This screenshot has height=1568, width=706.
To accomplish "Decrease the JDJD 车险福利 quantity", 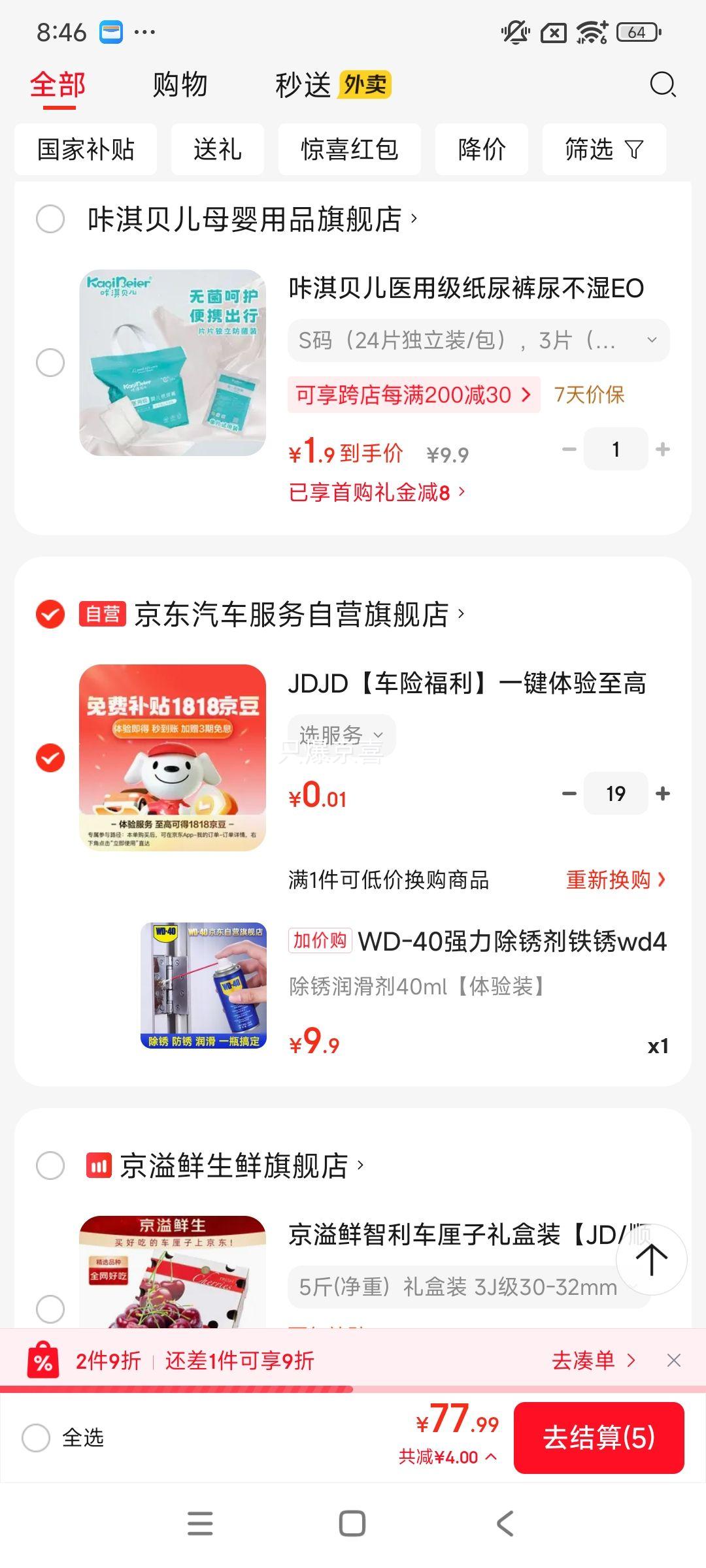I will point(569,794).
